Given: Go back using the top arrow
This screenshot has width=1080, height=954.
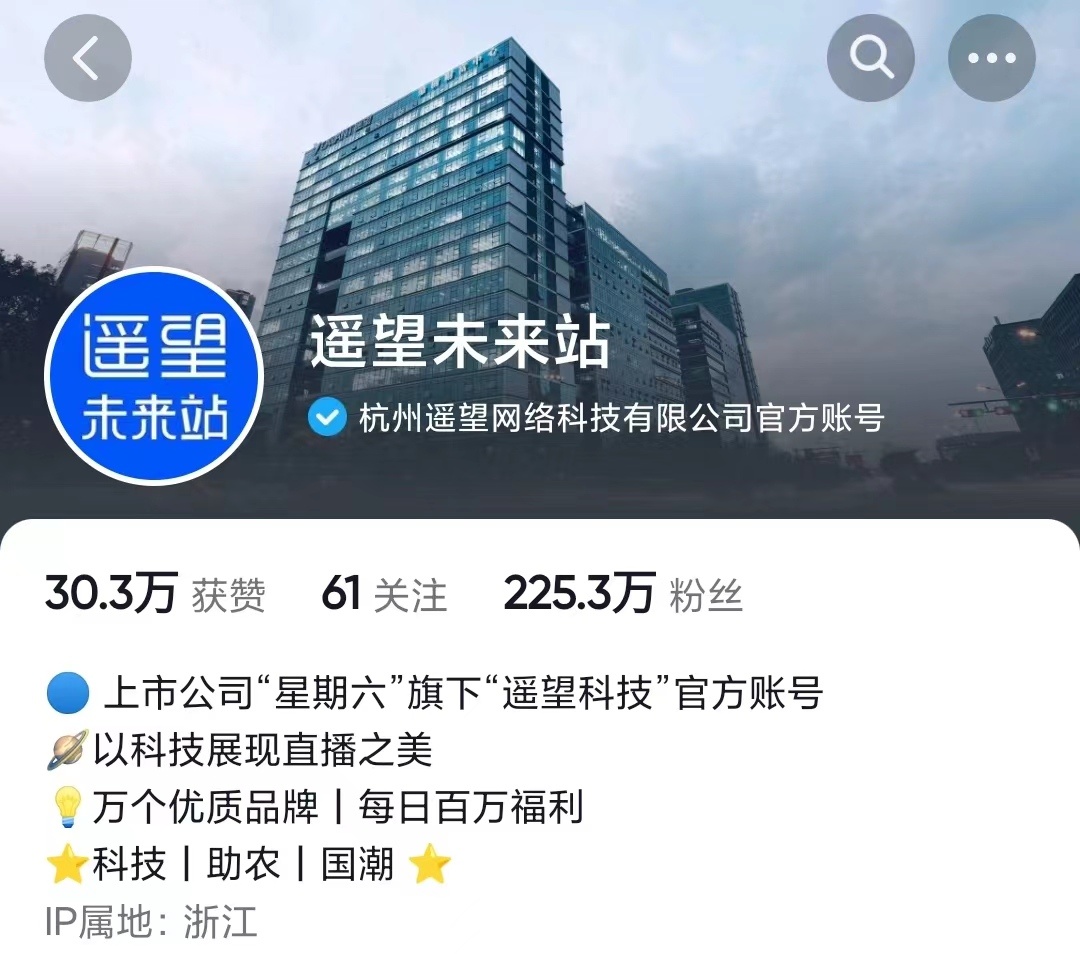Looking at the screenshot, I should click(x=87, y=58).
